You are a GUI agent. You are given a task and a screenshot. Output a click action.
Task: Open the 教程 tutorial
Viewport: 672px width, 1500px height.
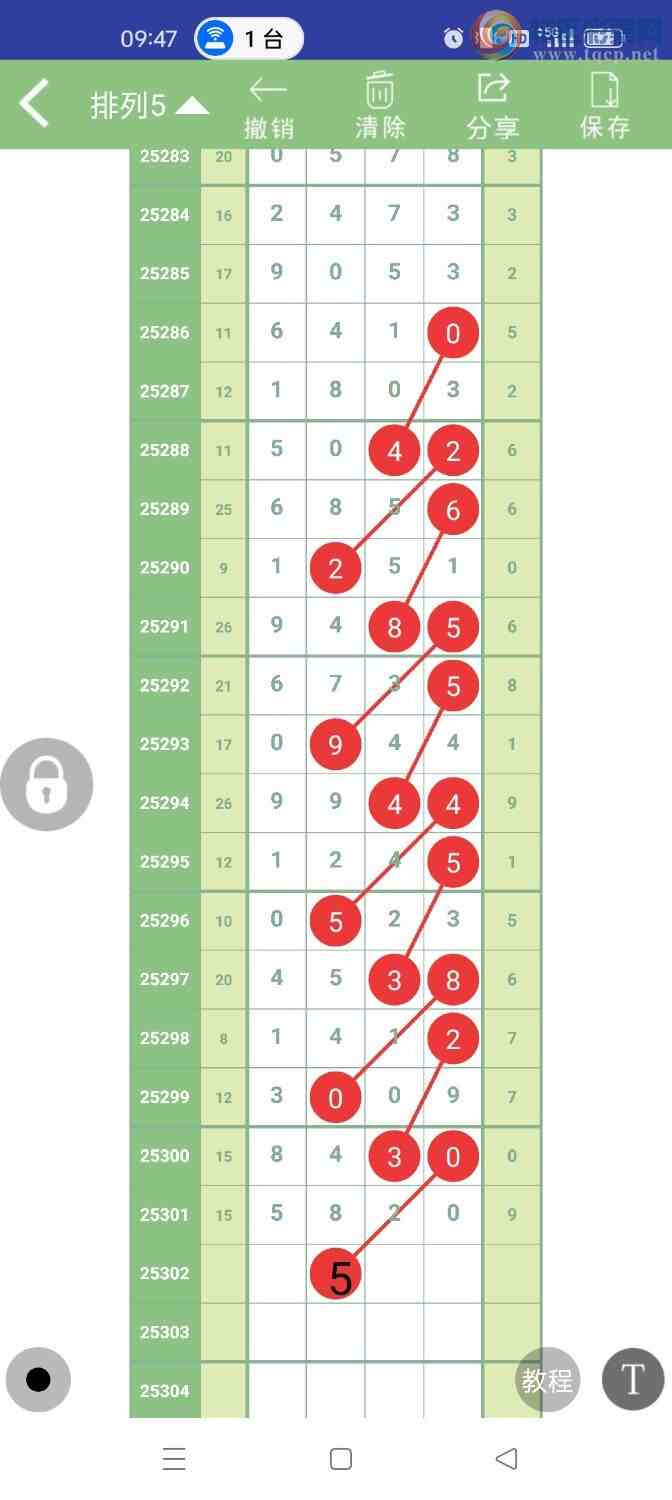(x=547, y=1380)
